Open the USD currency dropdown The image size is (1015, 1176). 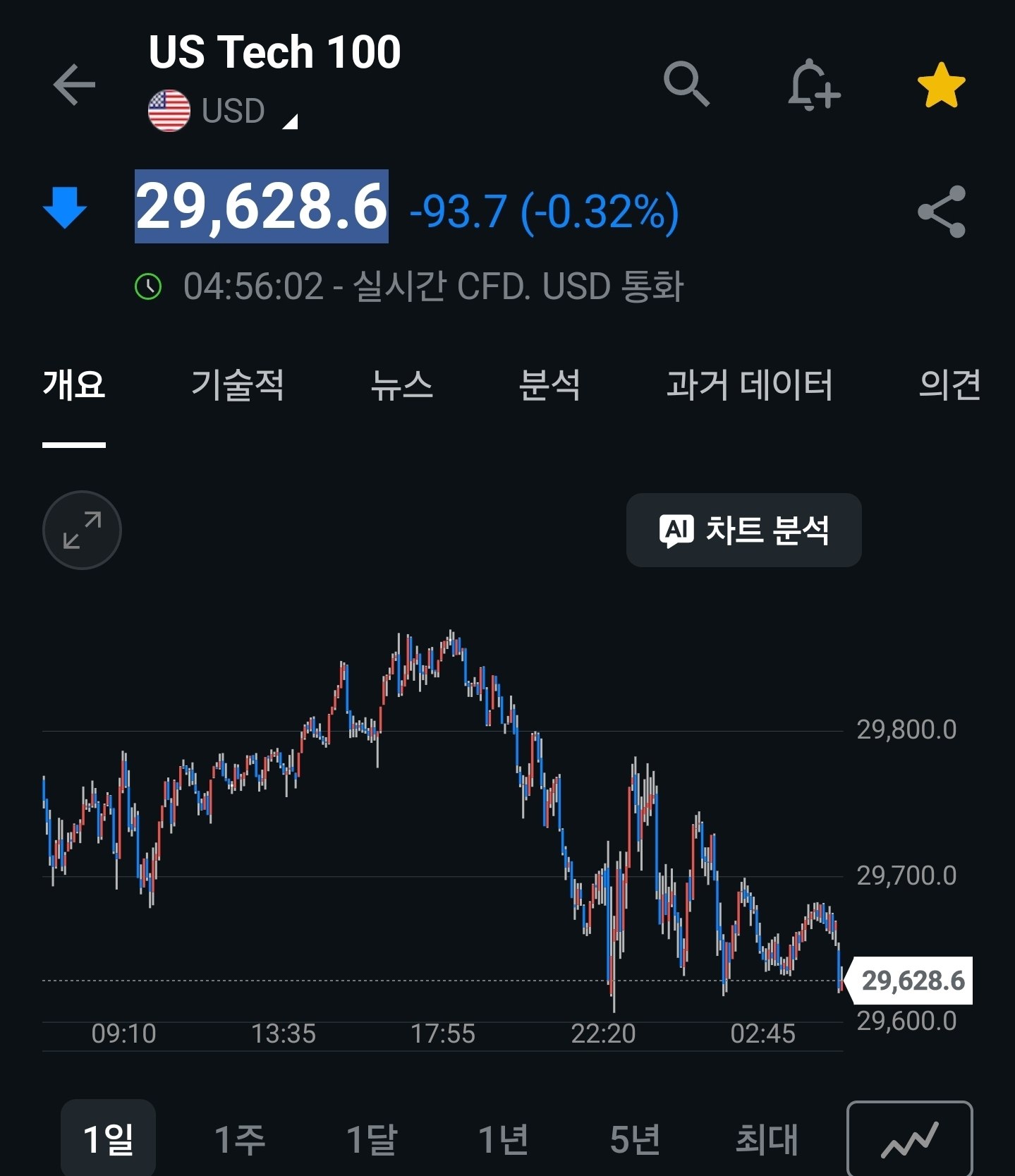[x=223, y=111]
